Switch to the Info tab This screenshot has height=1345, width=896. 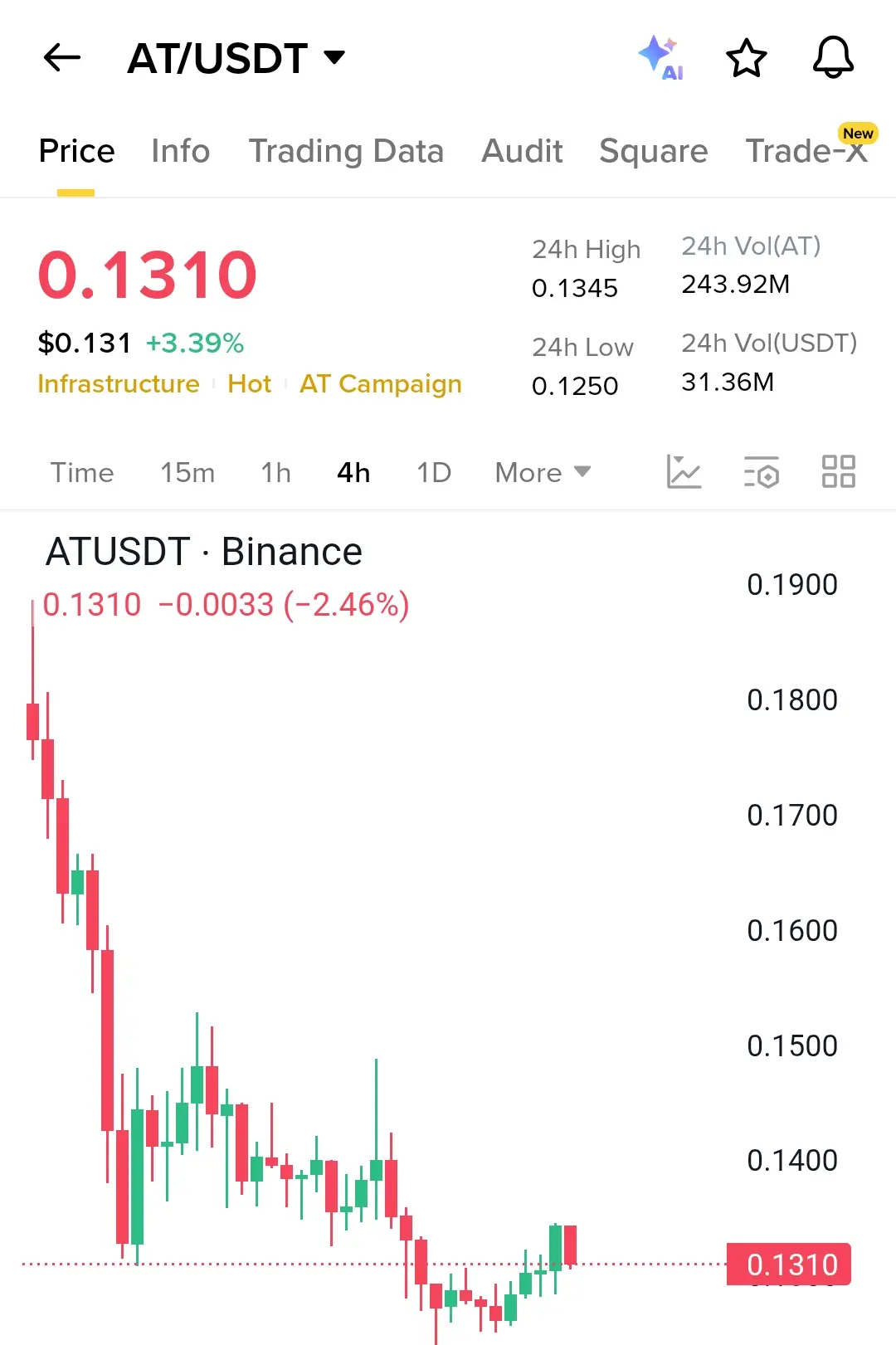[180, 151]
